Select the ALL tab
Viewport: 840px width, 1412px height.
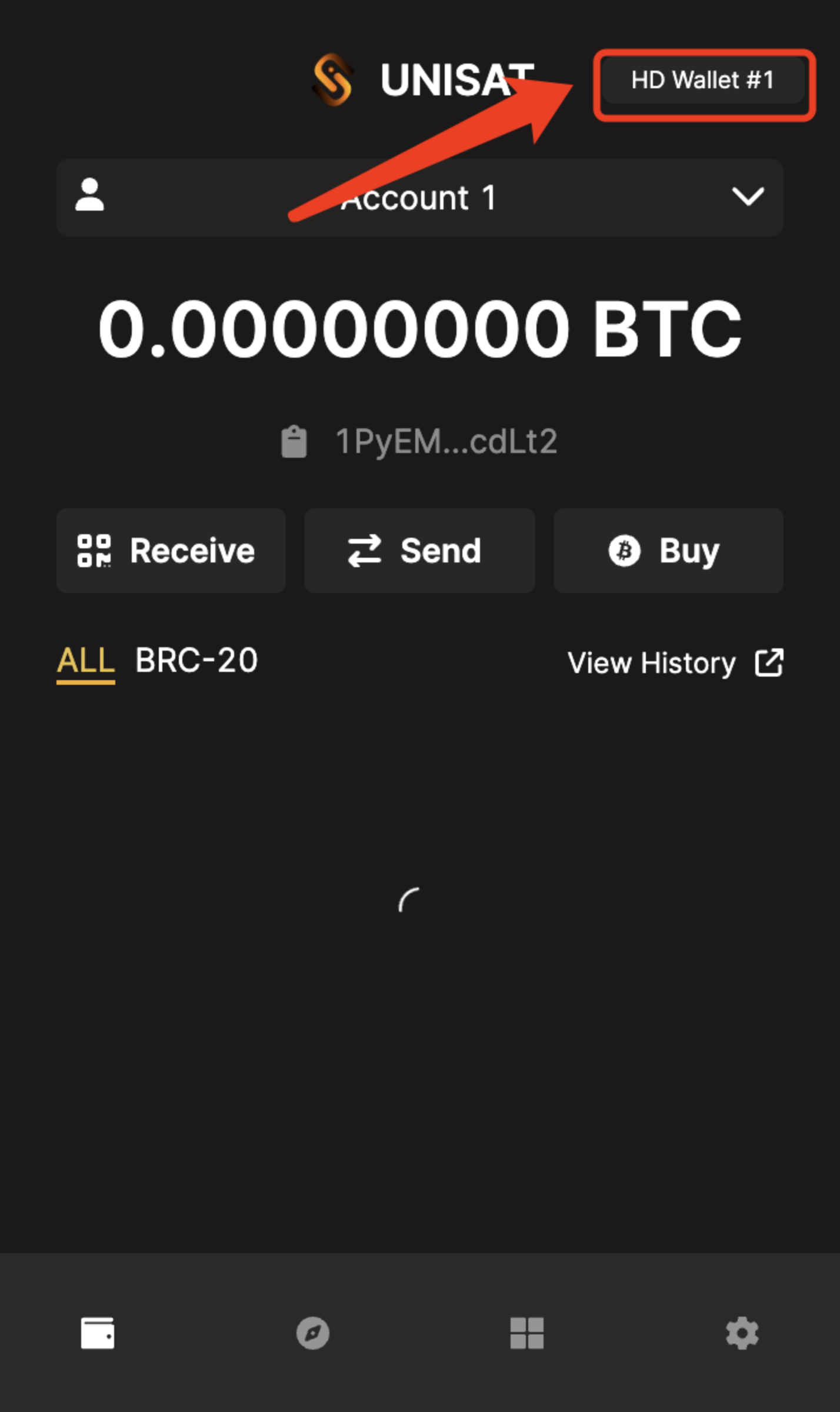[x=86, y=661]
